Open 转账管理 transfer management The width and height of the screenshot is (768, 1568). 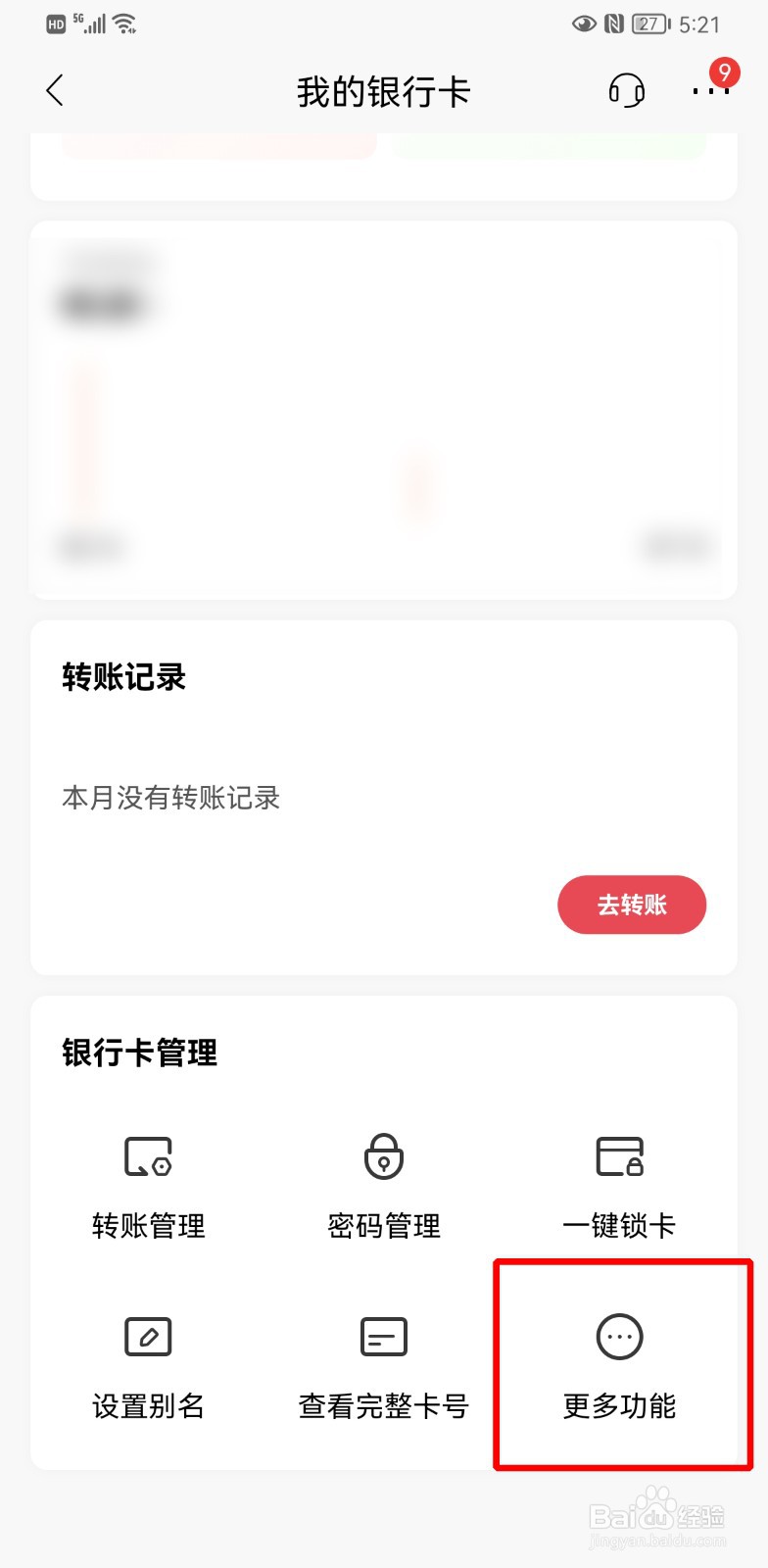pos(149,1188)
